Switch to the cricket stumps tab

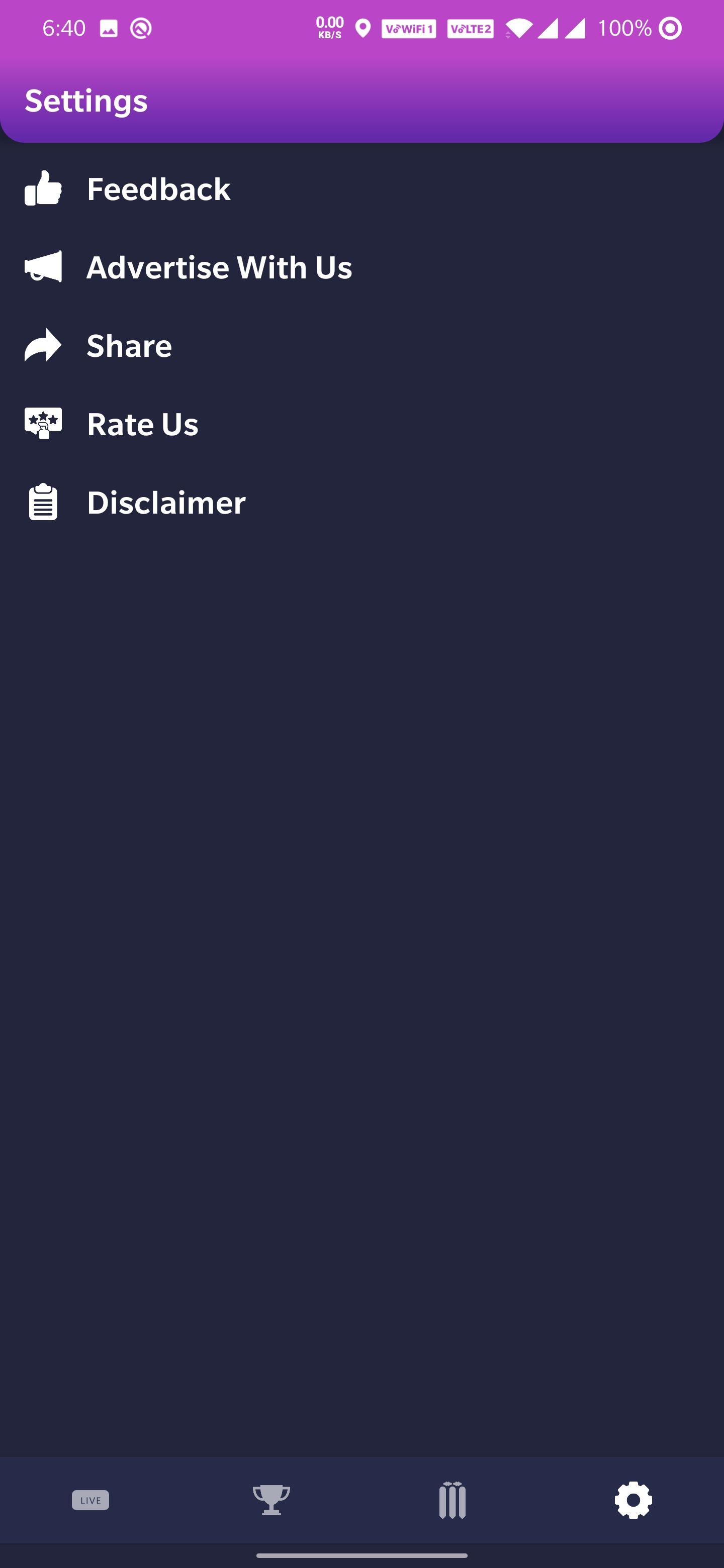tap(452, 1500)
